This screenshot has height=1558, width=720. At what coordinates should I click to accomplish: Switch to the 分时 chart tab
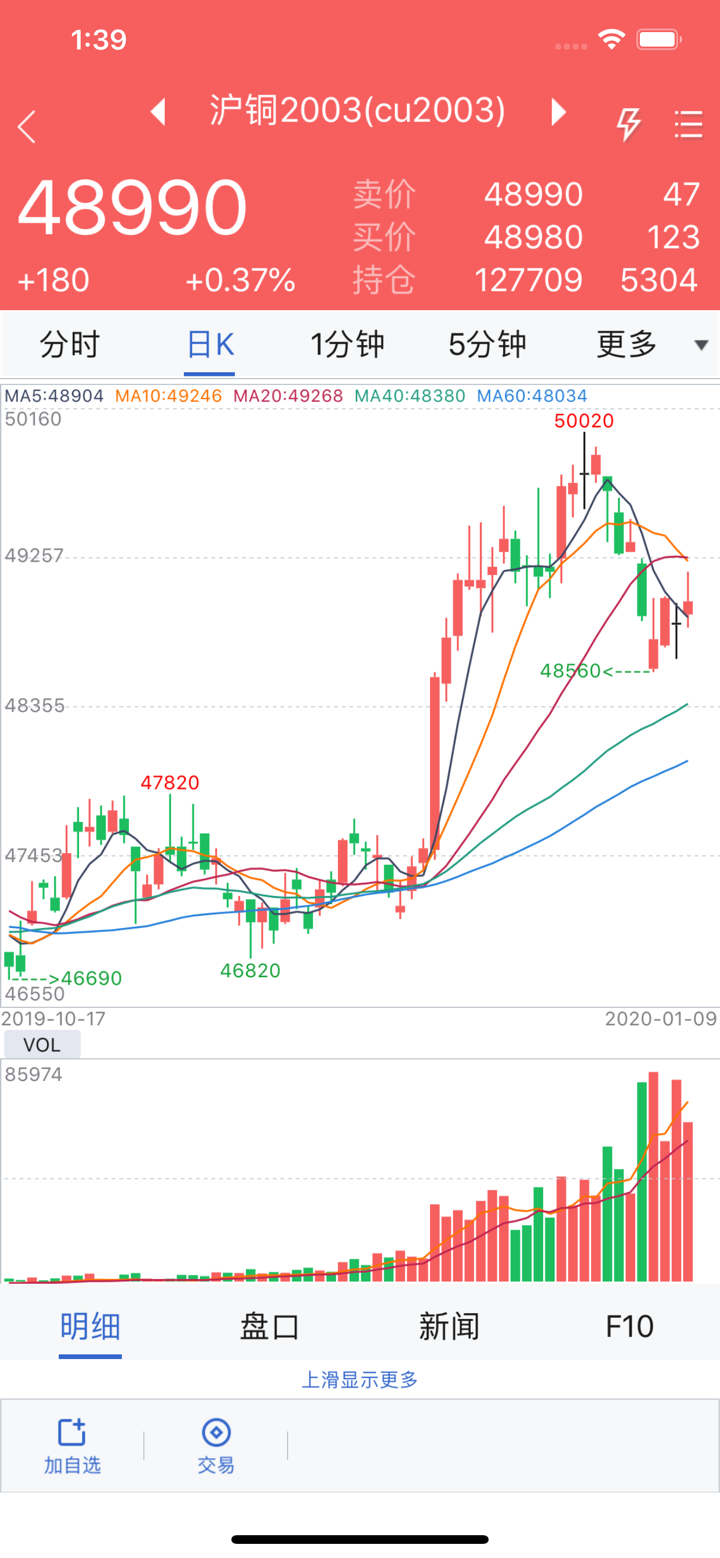pos(70,345)
